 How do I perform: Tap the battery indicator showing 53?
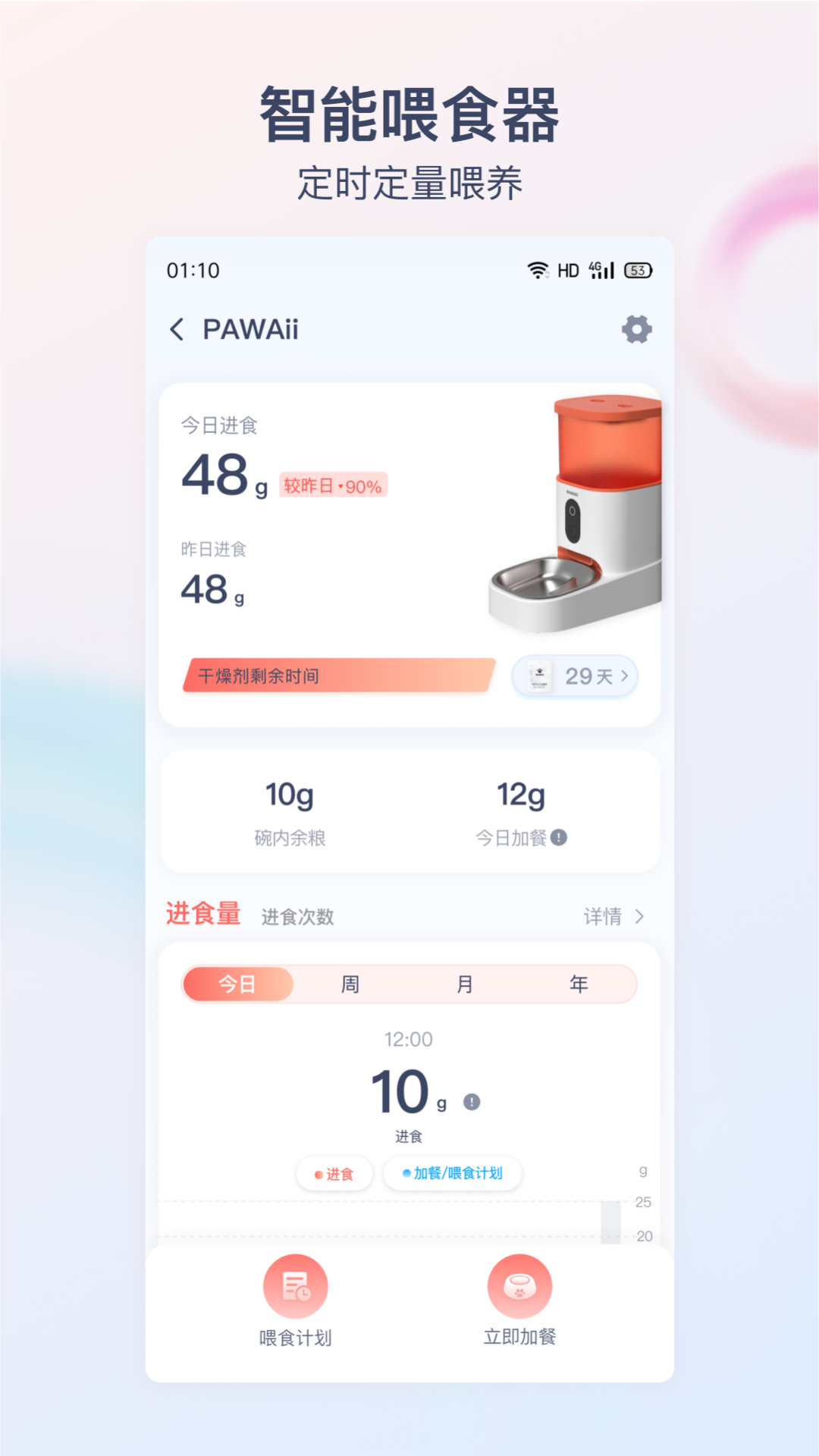click(636, 270)
